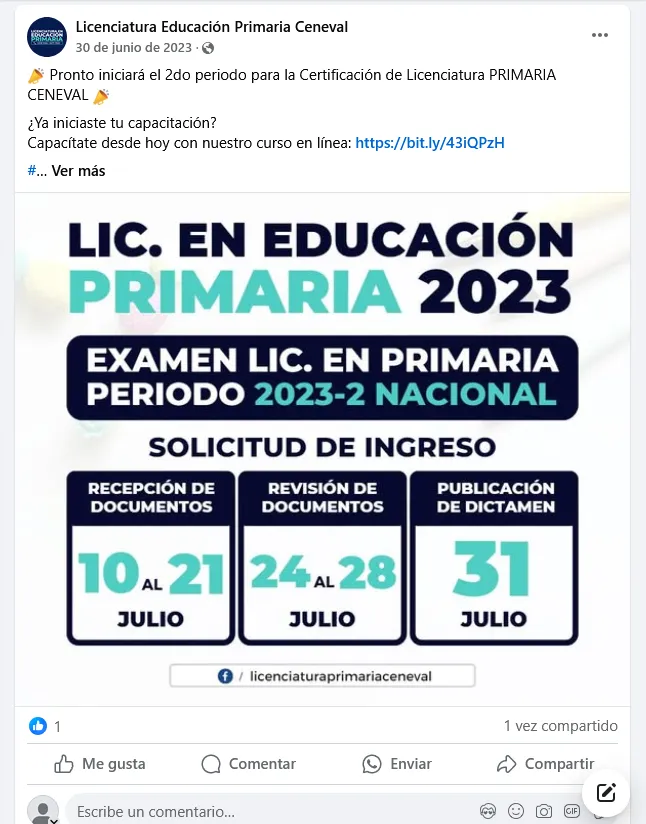Tap Comentar to comment on the post

249,764
